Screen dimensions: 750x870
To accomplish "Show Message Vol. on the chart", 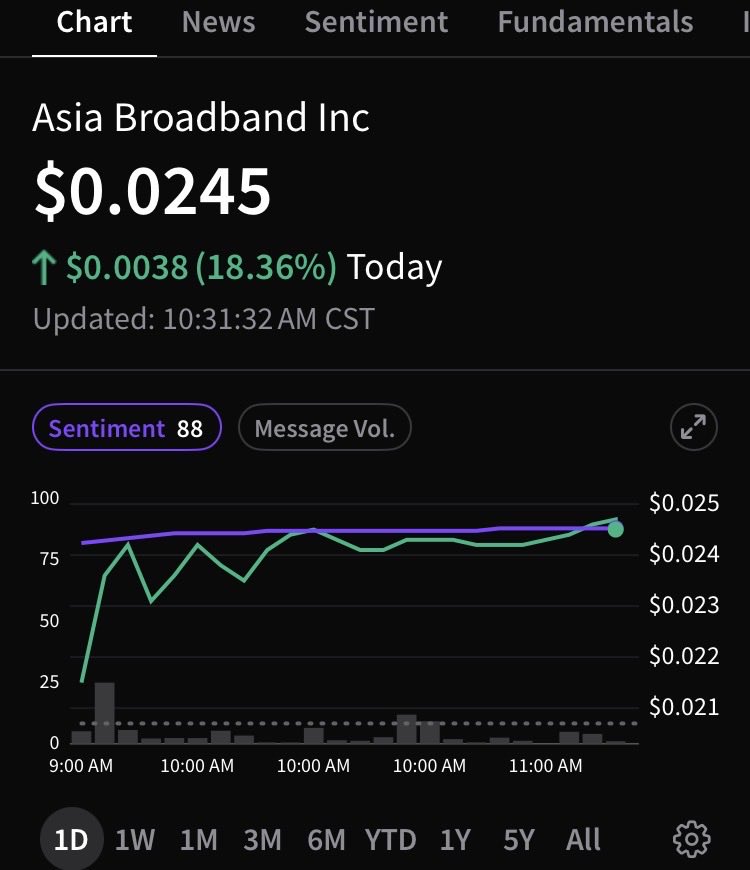I will (x=325, y=429).
